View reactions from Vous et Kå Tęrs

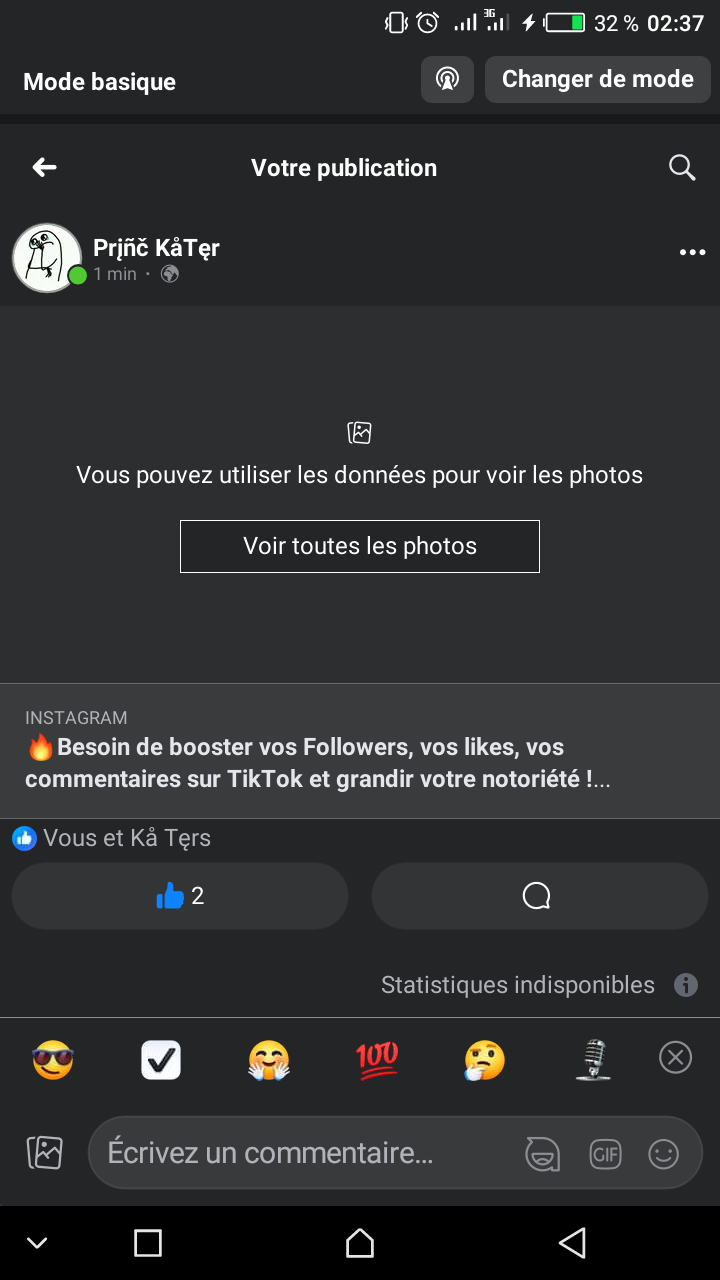112,838
